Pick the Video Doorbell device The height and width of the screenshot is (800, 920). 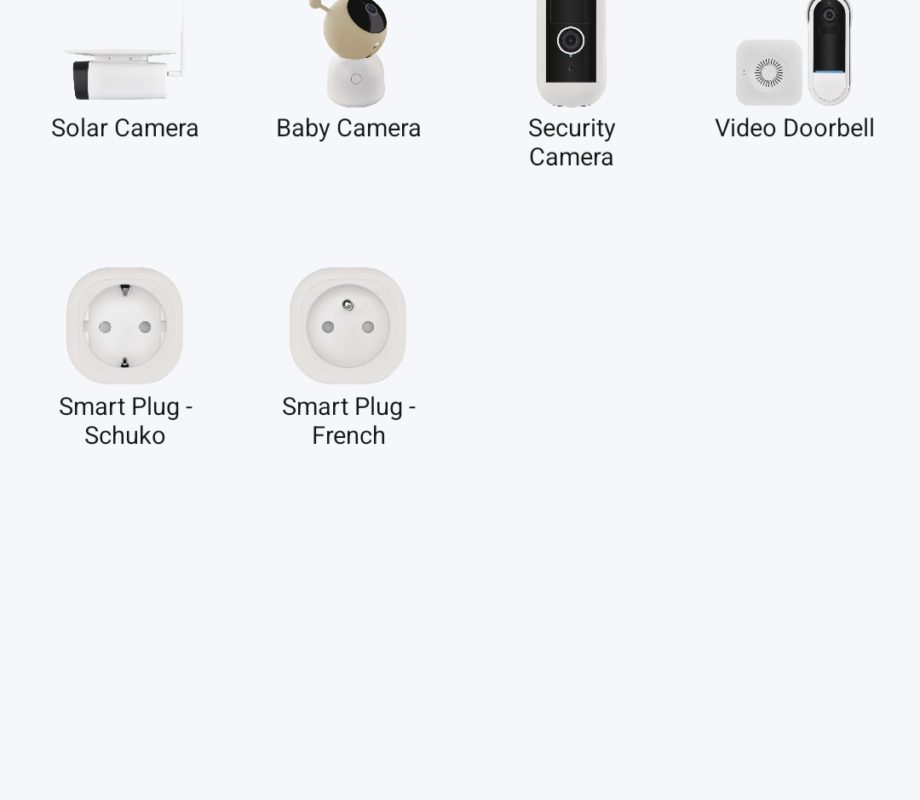tap(794, 80)
